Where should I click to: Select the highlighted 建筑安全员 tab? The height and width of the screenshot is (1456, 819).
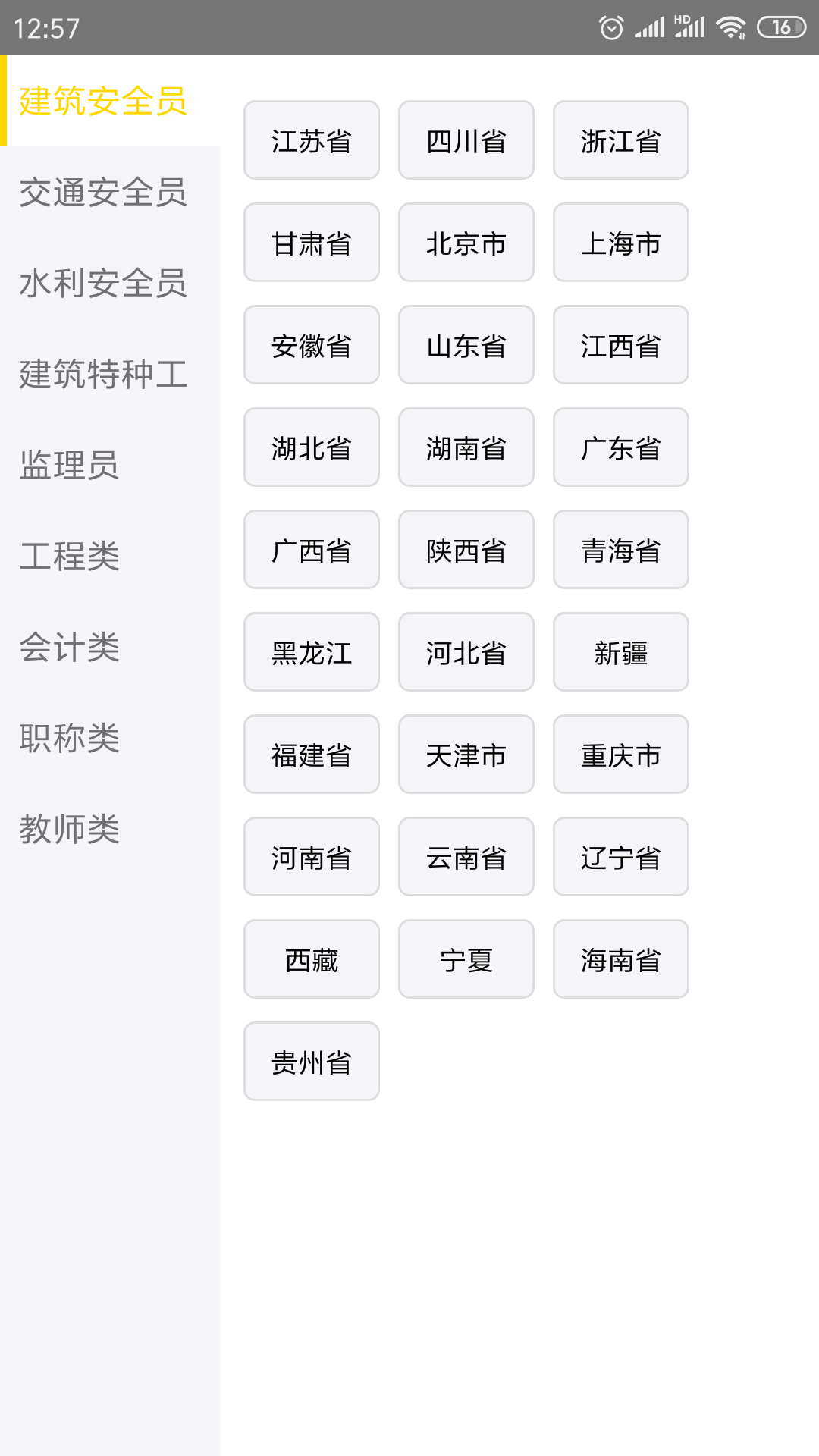104,102
